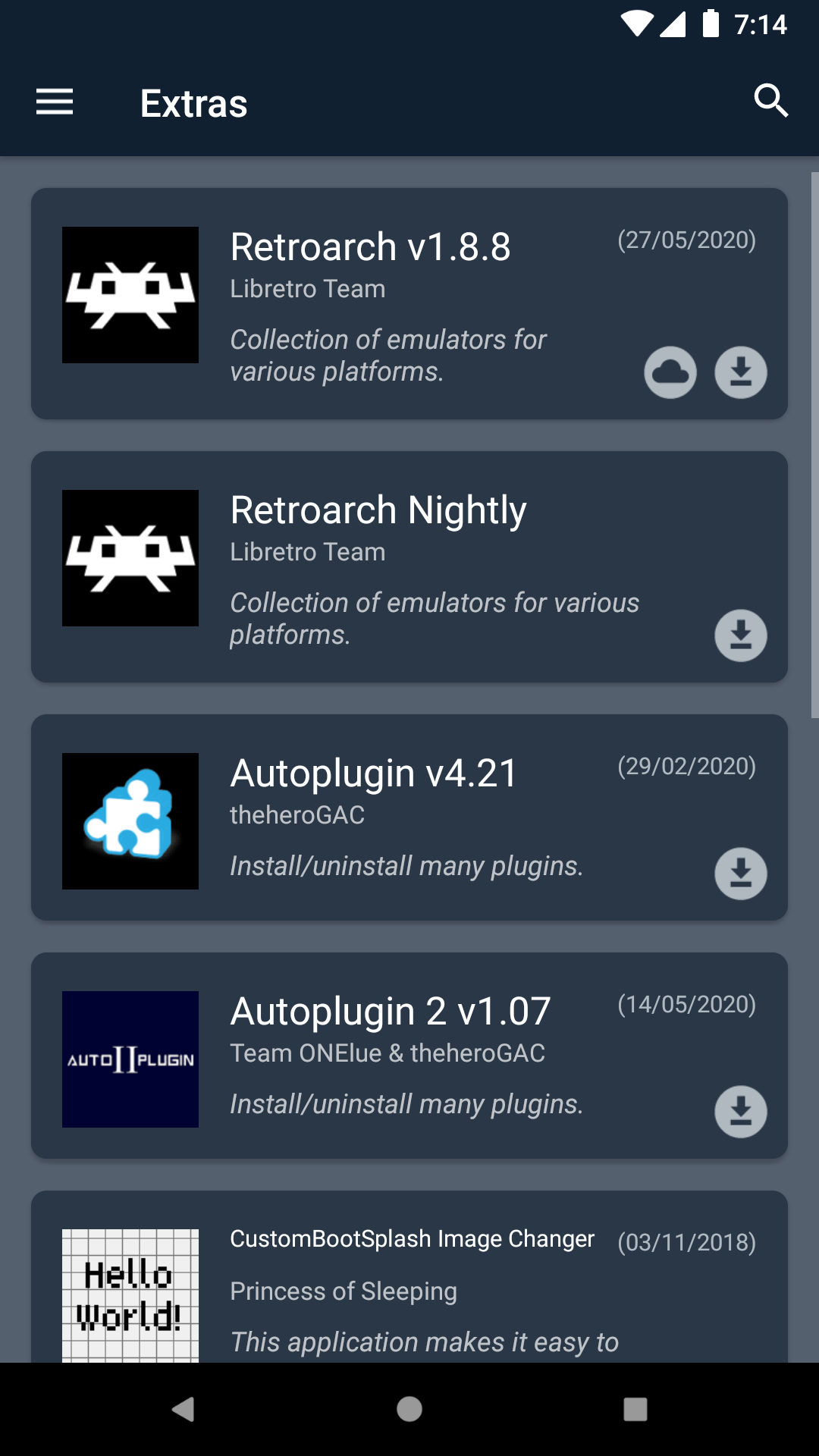Screen dimensions: 819x1456
Task: Tap the system home button
Action: (409, 1409)
